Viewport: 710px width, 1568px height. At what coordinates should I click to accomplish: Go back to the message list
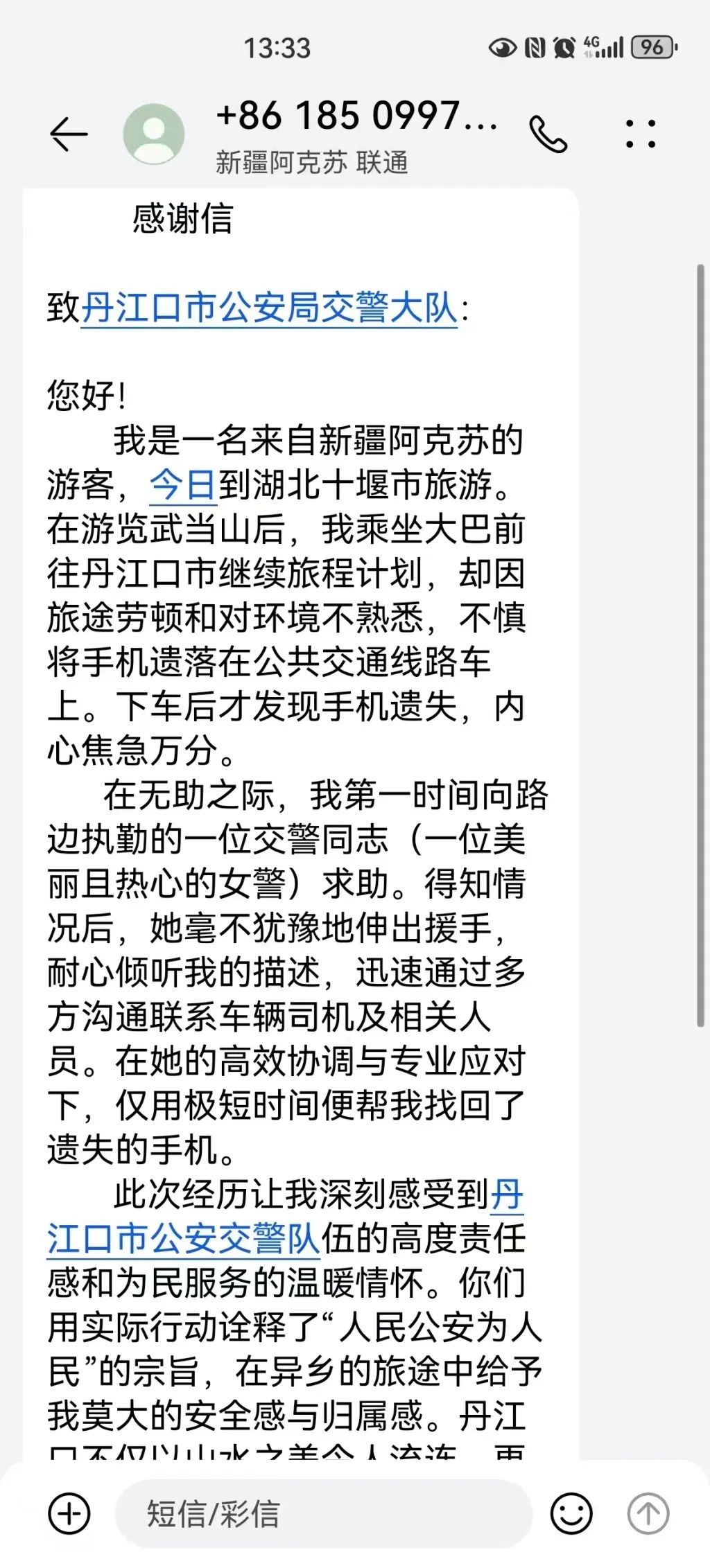tap(69, 134)
